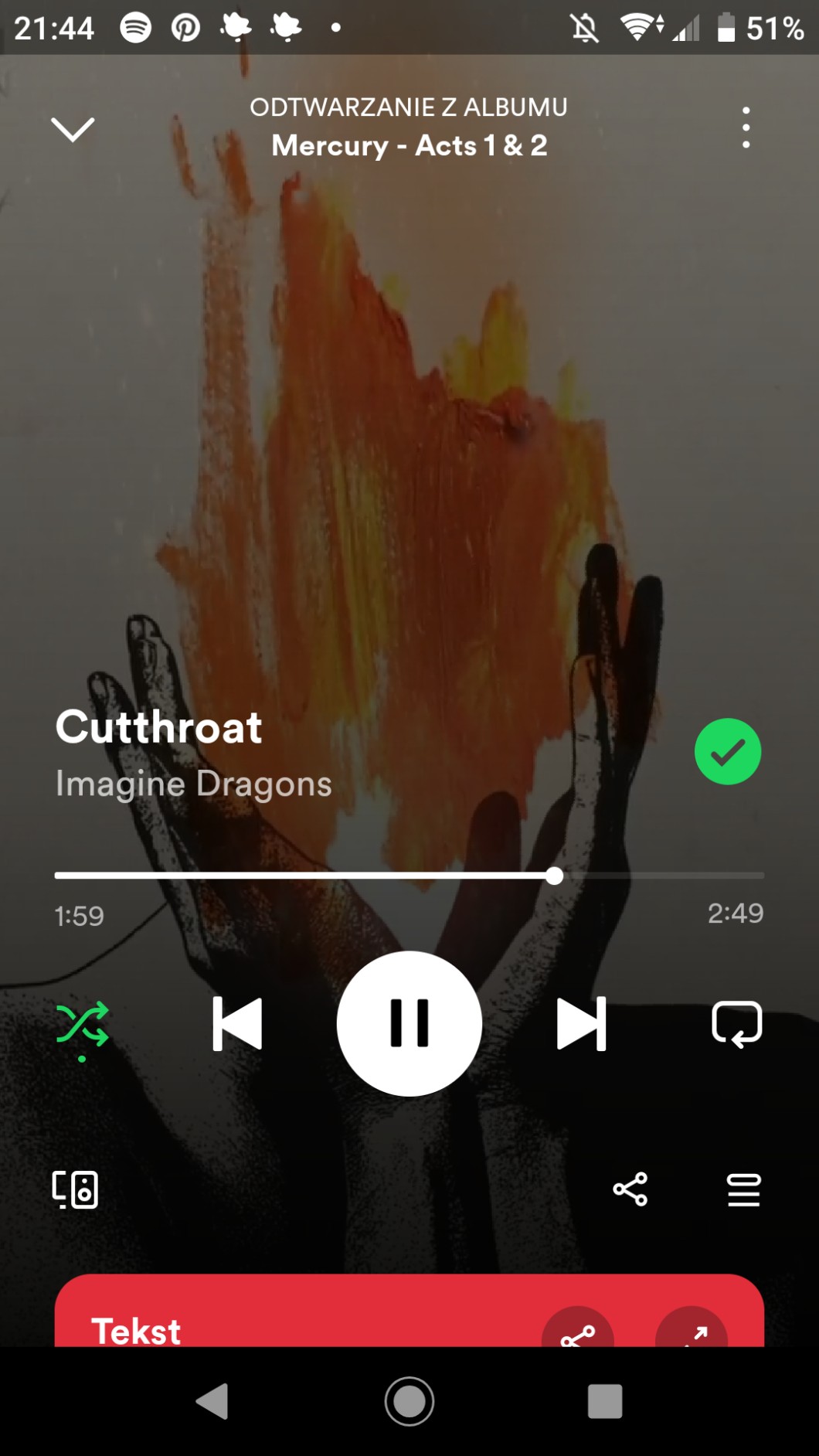Remove Cutthroat from liked songs

(x=727, y=751)
